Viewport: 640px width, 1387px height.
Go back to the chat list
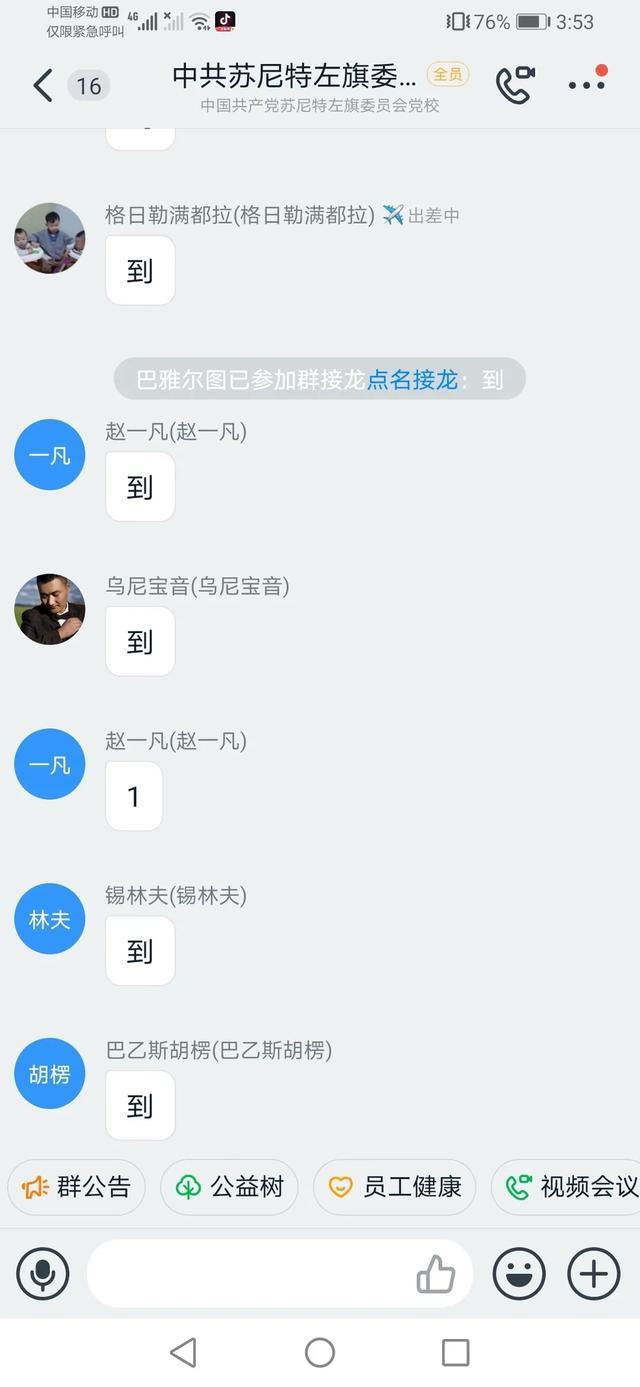click(42, 86)
